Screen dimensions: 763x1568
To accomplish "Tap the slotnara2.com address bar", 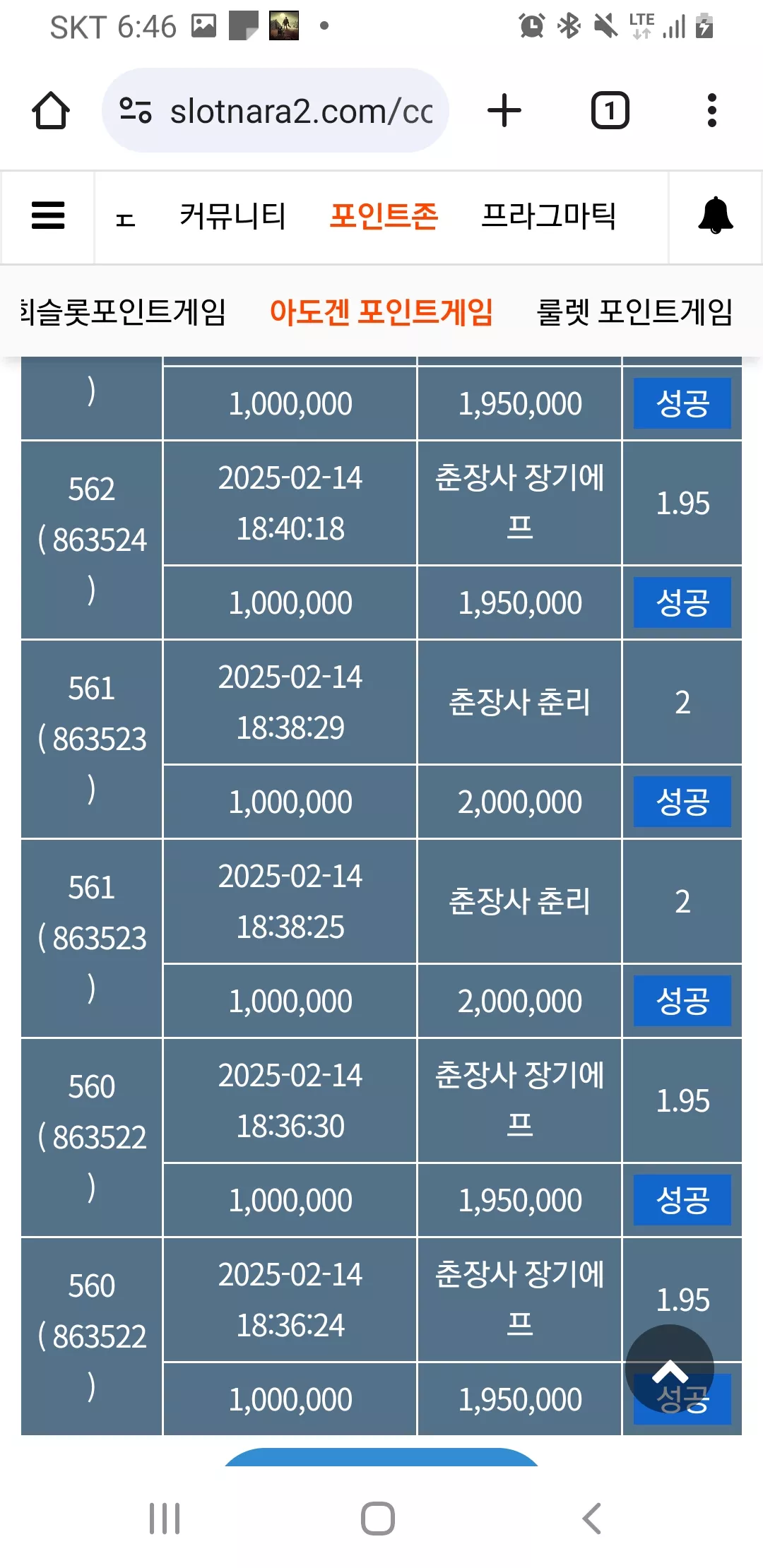I will click(276, 111).
